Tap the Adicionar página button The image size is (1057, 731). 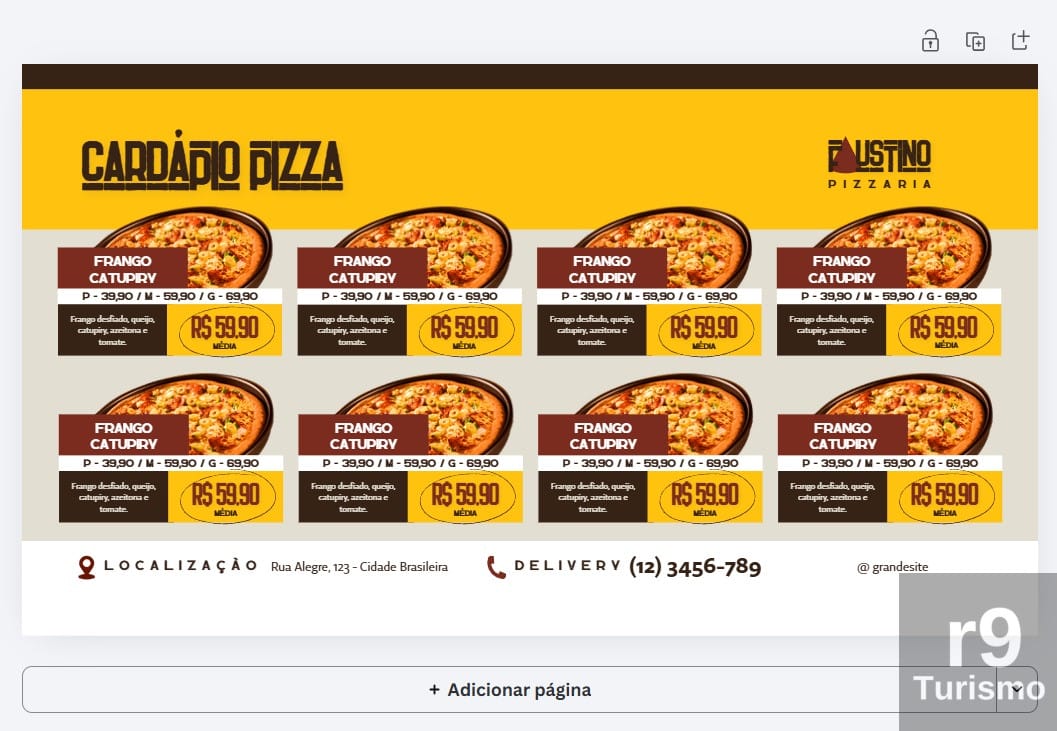tap(509, 690)
